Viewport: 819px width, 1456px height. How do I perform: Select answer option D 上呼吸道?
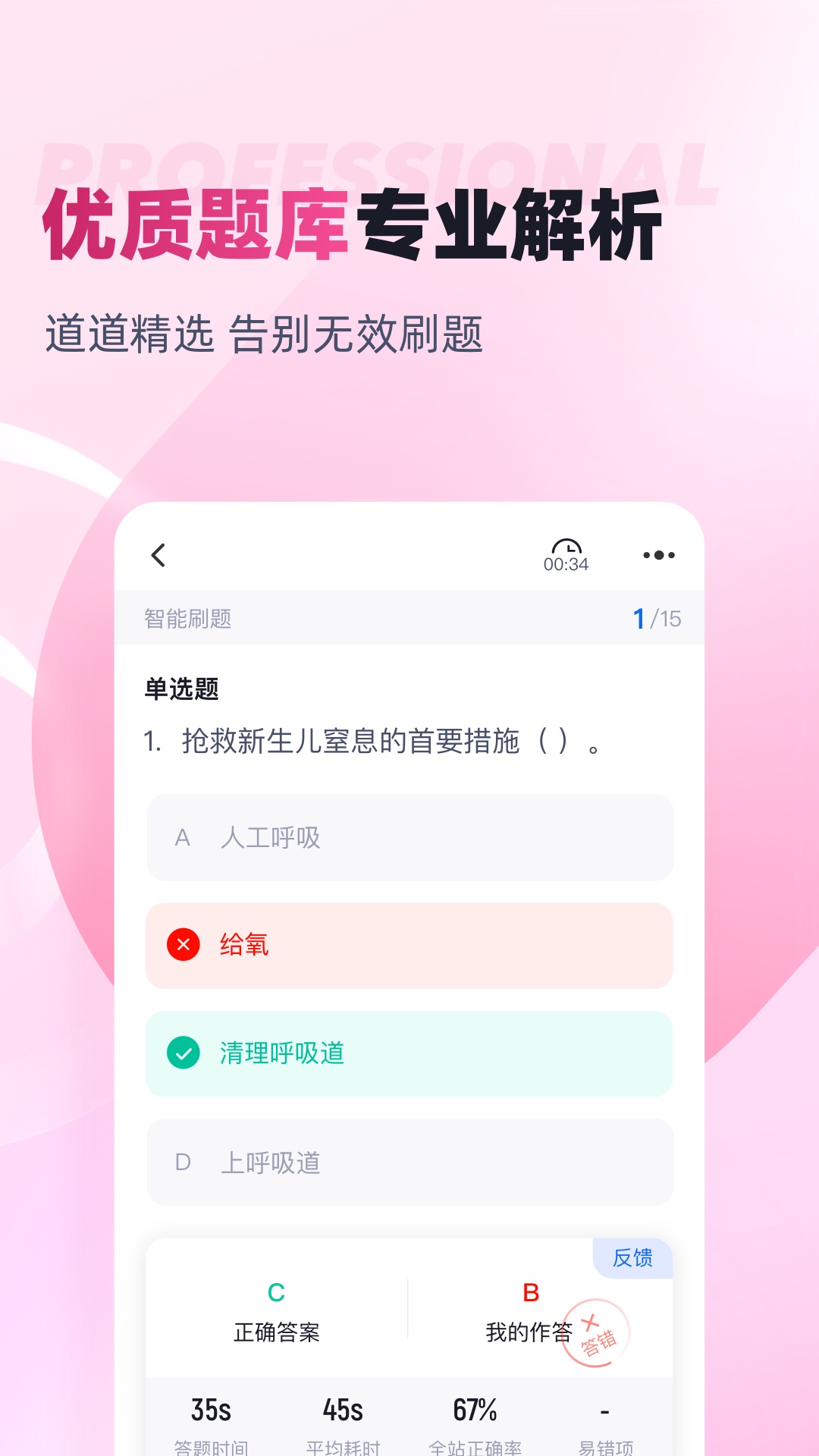pyautogui.click(x=409, y=1163)
